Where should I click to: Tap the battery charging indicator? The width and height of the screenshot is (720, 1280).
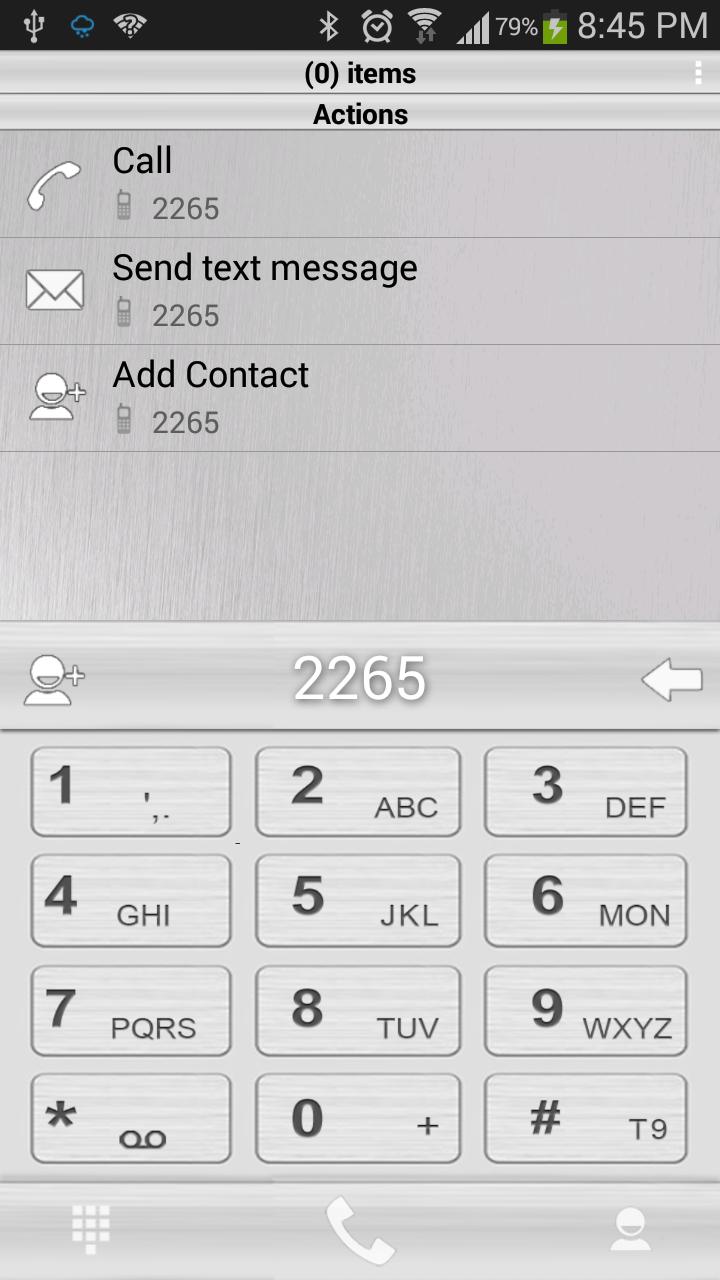(552, 25)
